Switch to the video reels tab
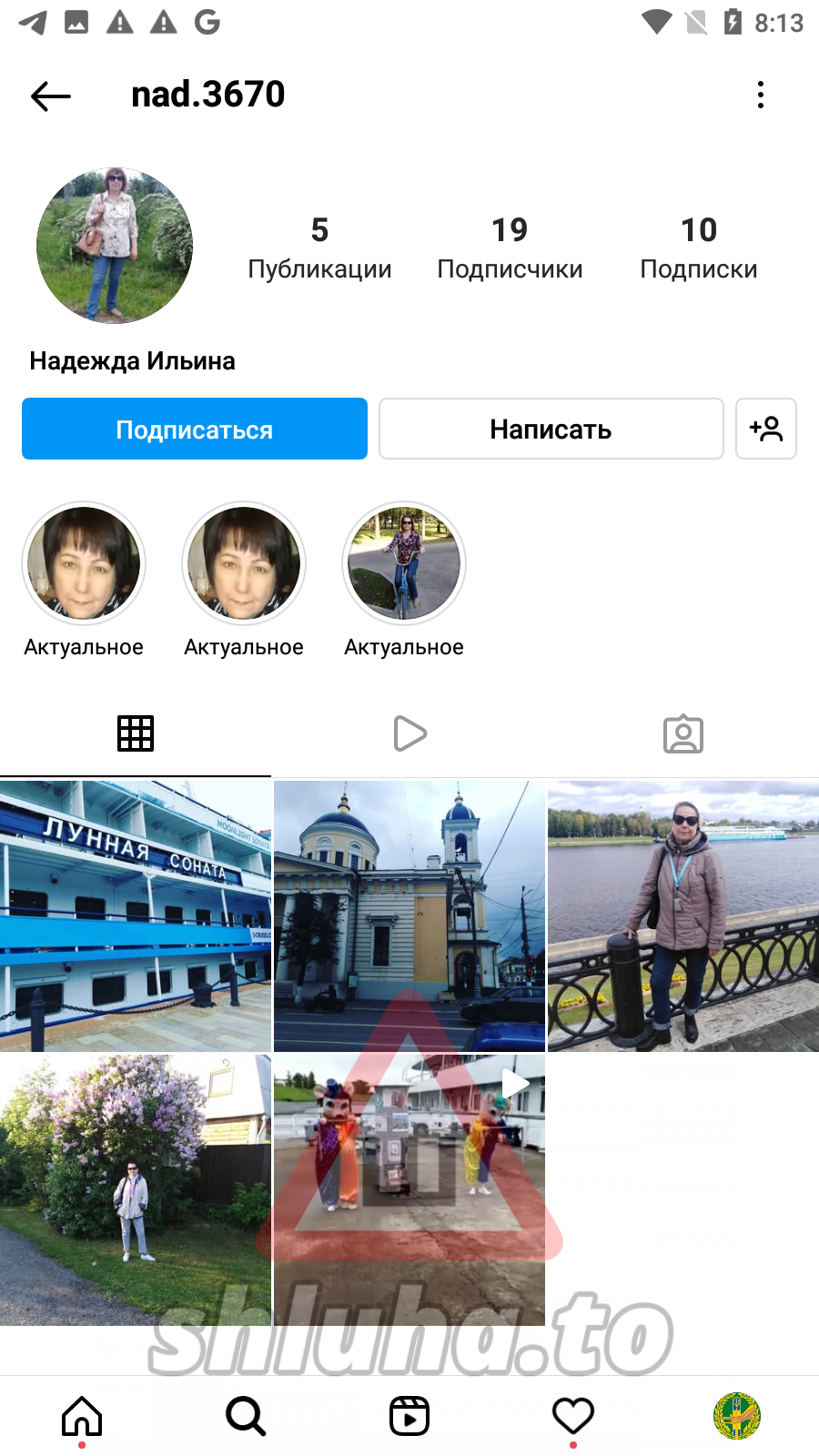Viewport: 819px width, 1456px height. tap(409, 733)
